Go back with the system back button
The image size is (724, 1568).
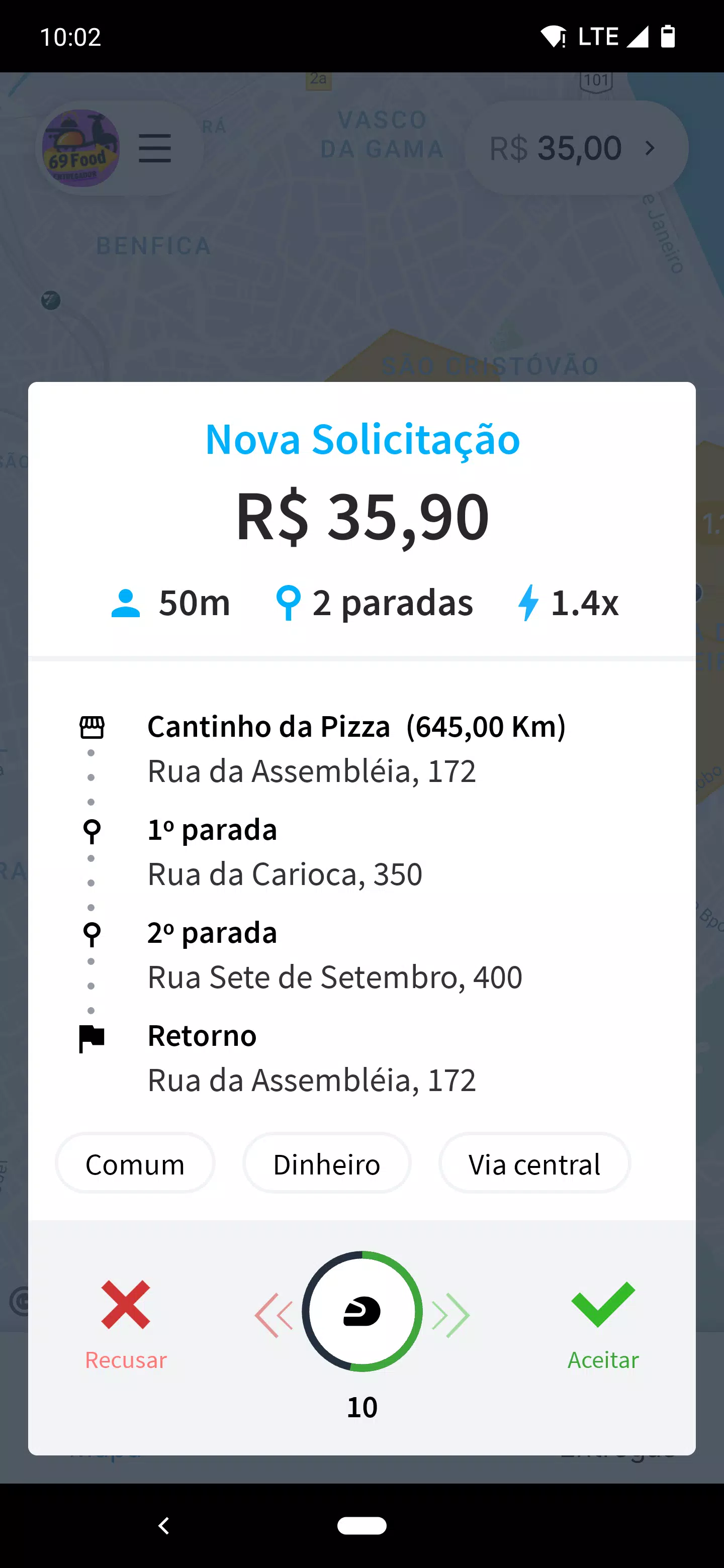point(163,1525)
